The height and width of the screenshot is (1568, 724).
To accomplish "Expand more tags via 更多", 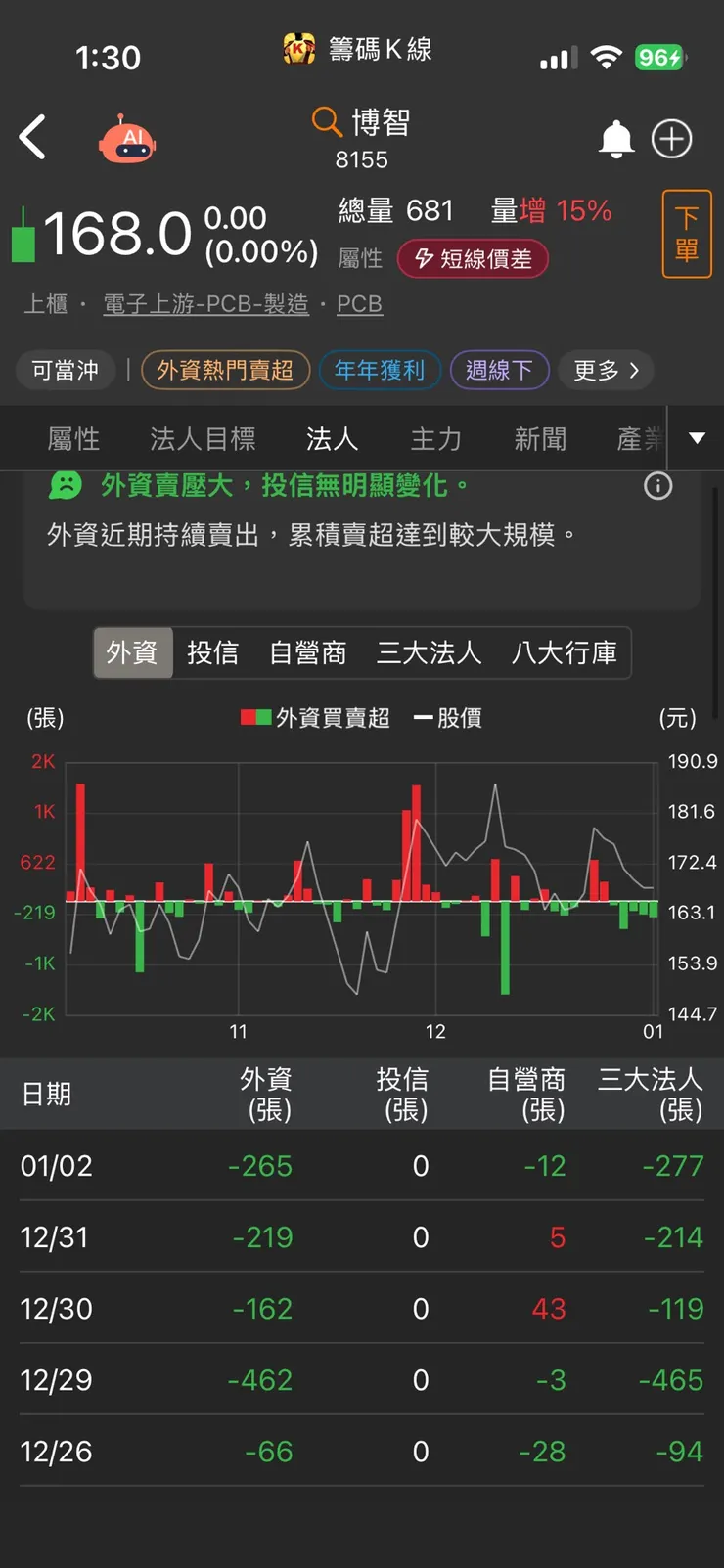I will coord(606,371).
